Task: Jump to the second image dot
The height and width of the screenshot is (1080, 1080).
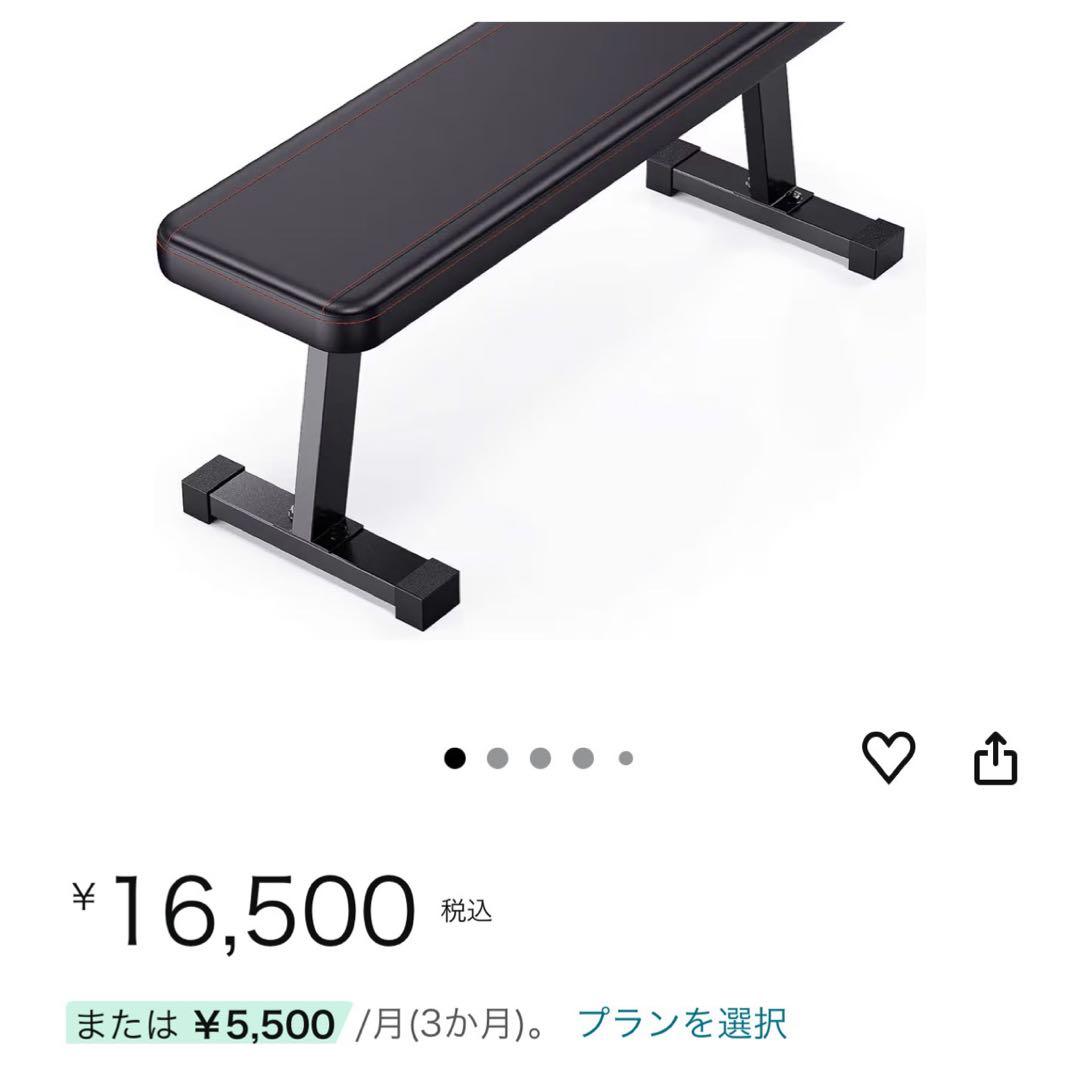Action: tap(497, 758)
